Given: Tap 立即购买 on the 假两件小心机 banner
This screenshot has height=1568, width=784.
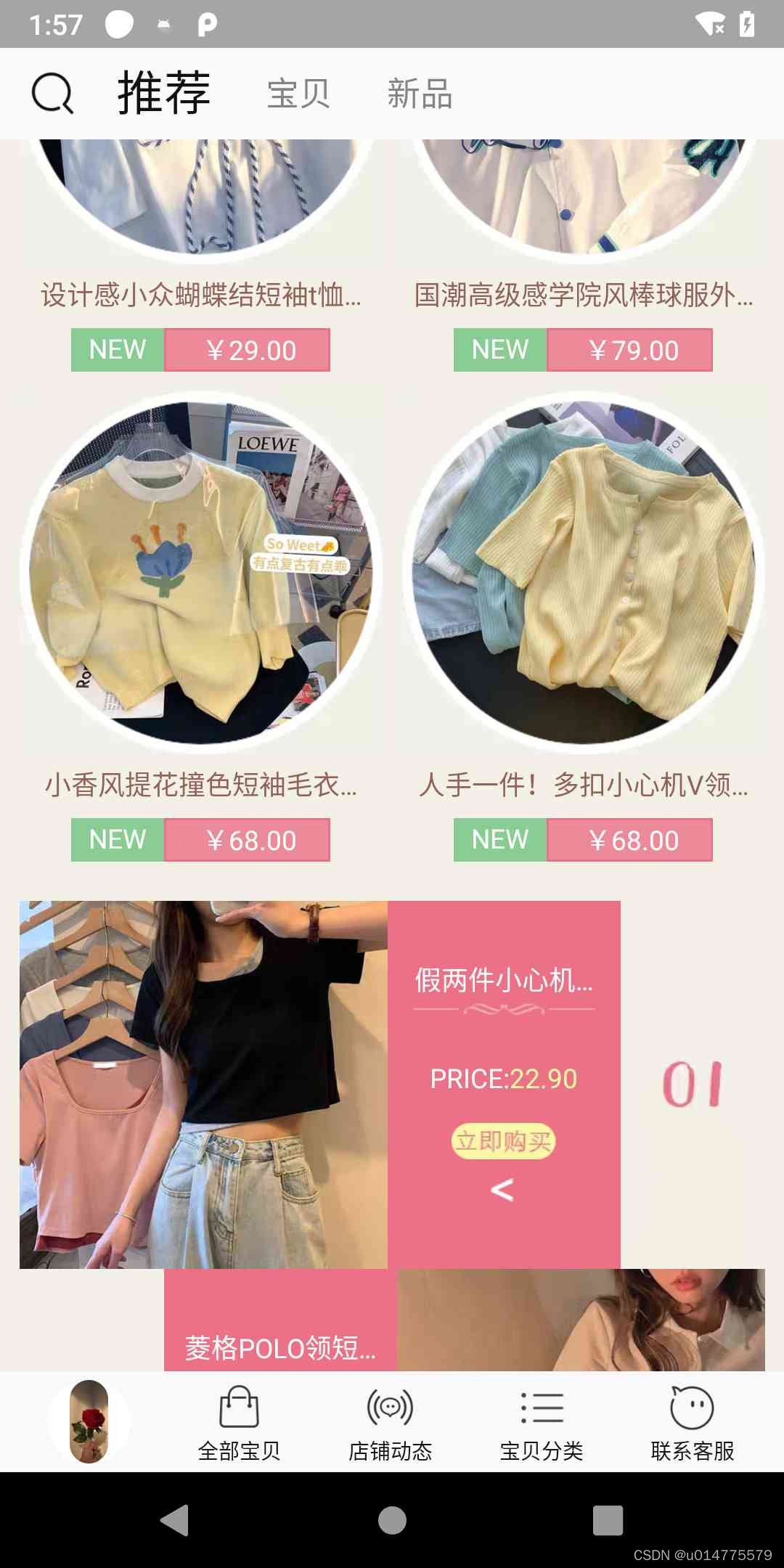Looking at the screenshot, I should (503, 1141).
